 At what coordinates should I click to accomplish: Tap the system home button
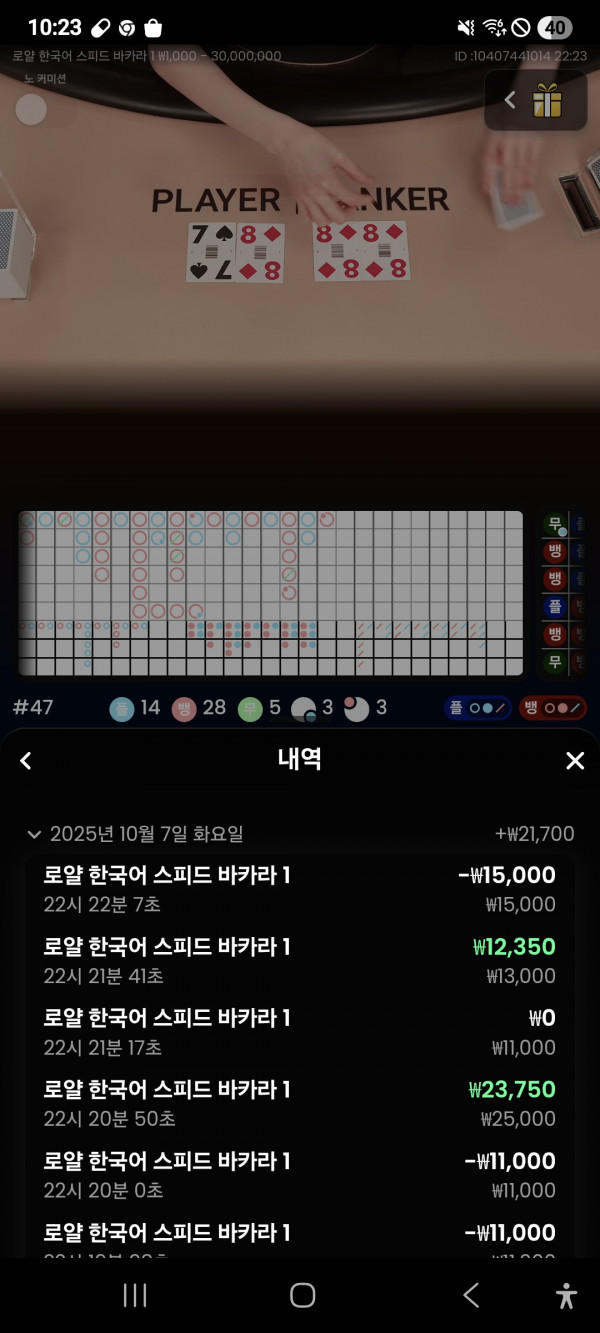[302, 1296]
